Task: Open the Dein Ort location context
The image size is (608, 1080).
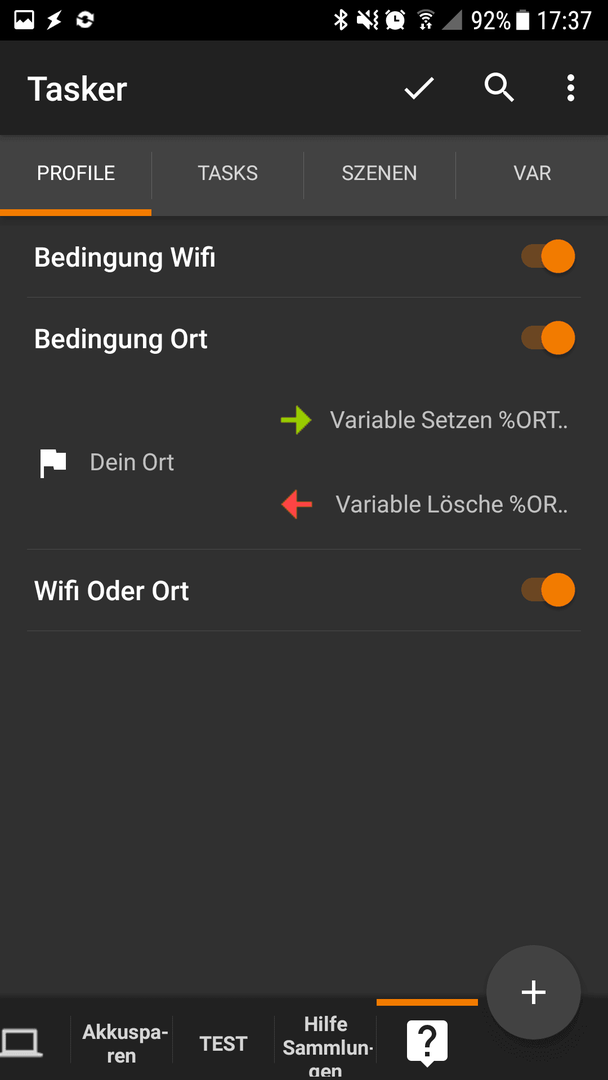Action: (x=107, y=463)
